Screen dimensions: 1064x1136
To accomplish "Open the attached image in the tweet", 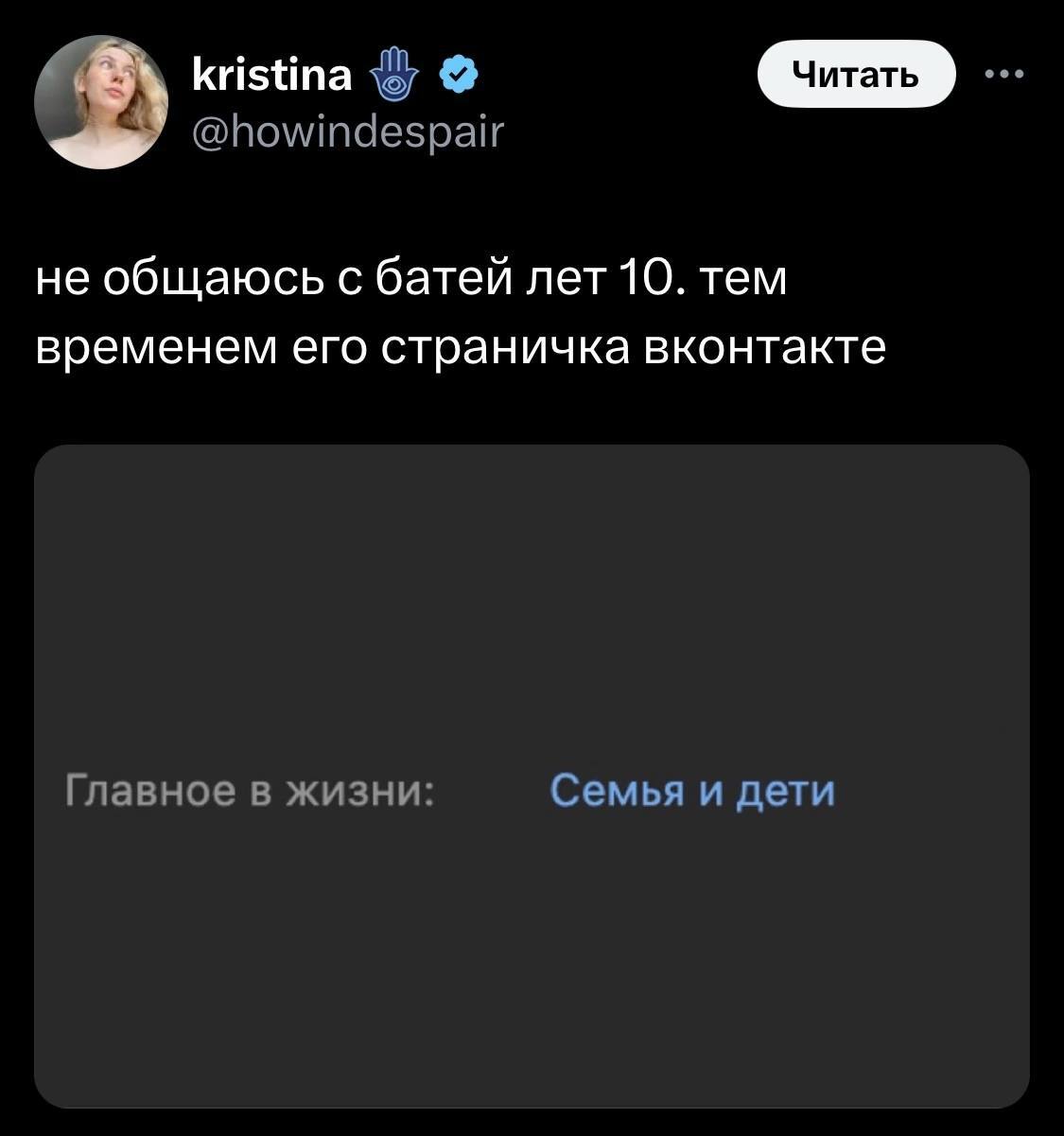I will (532, 775).
